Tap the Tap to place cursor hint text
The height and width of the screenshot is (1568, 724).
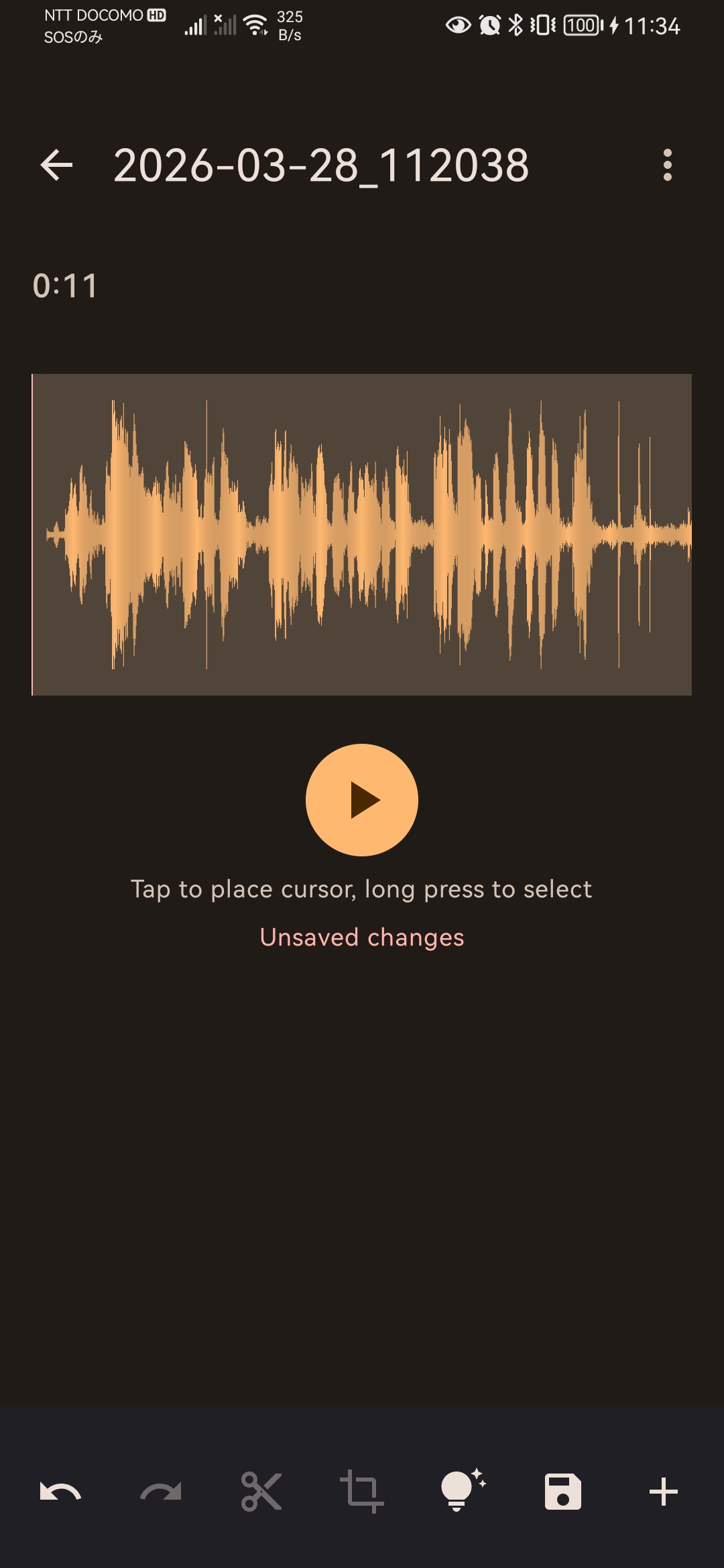click(x=362, y=889)
